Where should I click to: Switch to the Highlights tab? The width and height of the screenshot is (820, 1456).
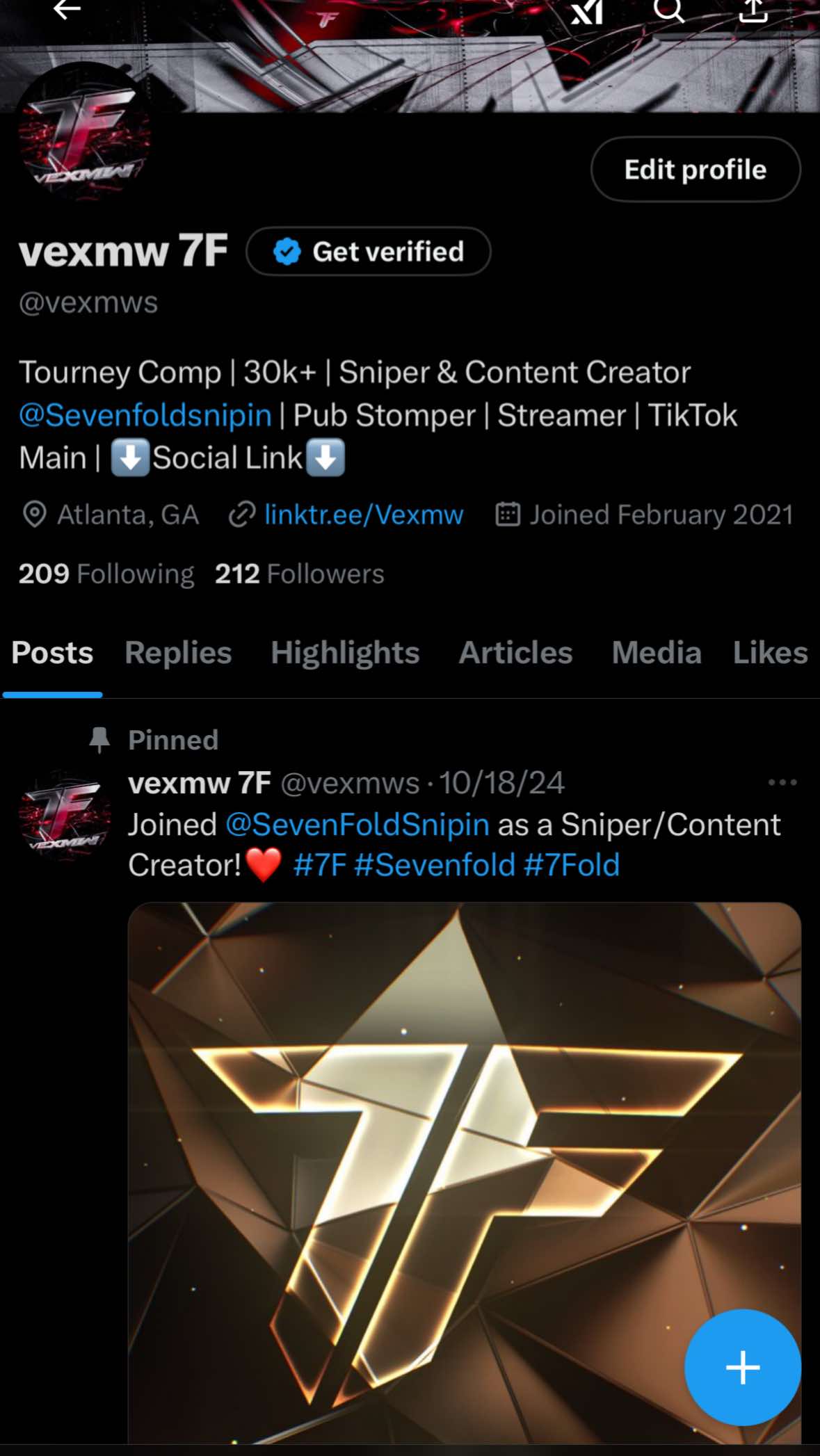click(x=345, y=653)
